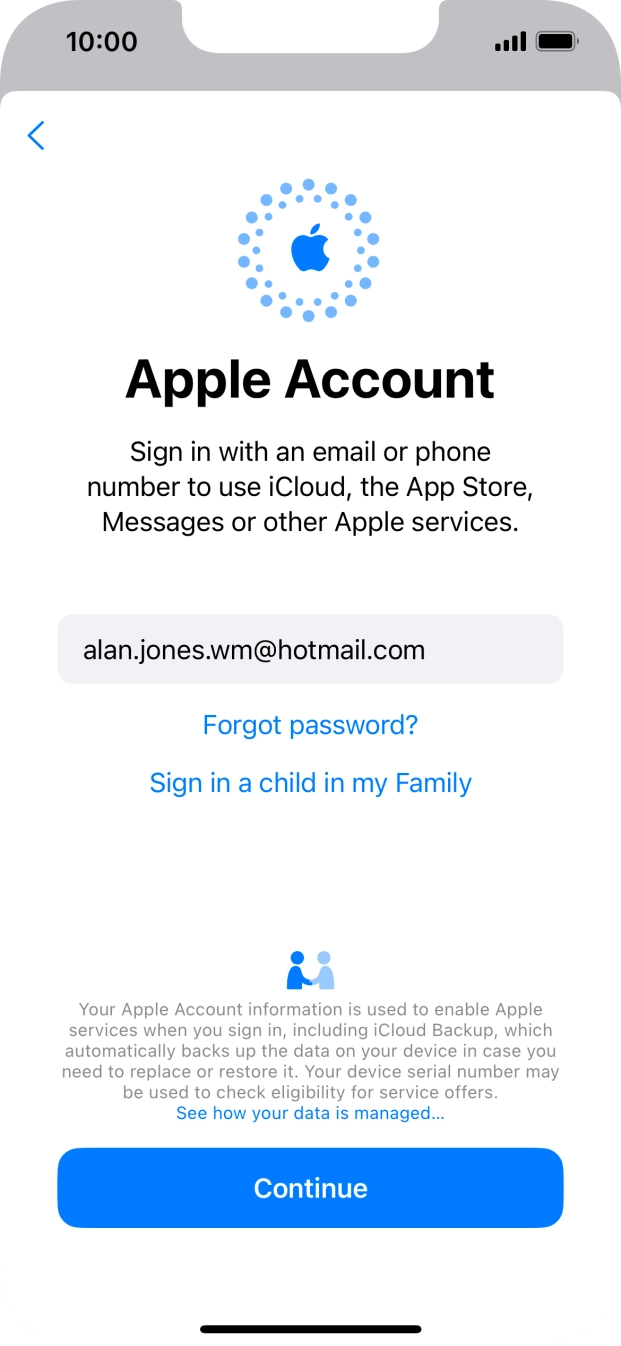Tap the email field showing alan.jones.wm@hotmail.com

pyautogui.click(x=310, y=649)
